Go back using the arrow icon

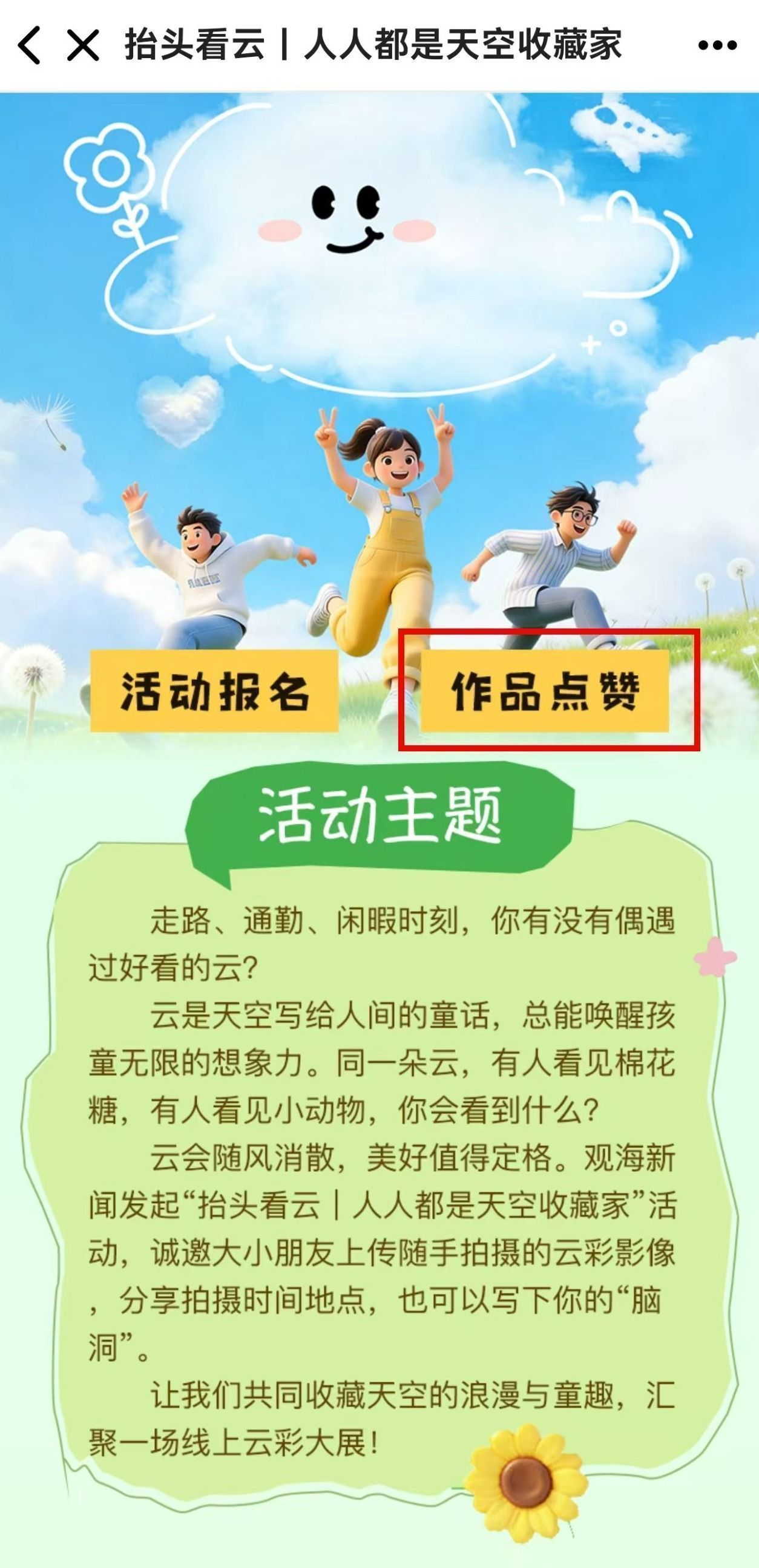29,45
